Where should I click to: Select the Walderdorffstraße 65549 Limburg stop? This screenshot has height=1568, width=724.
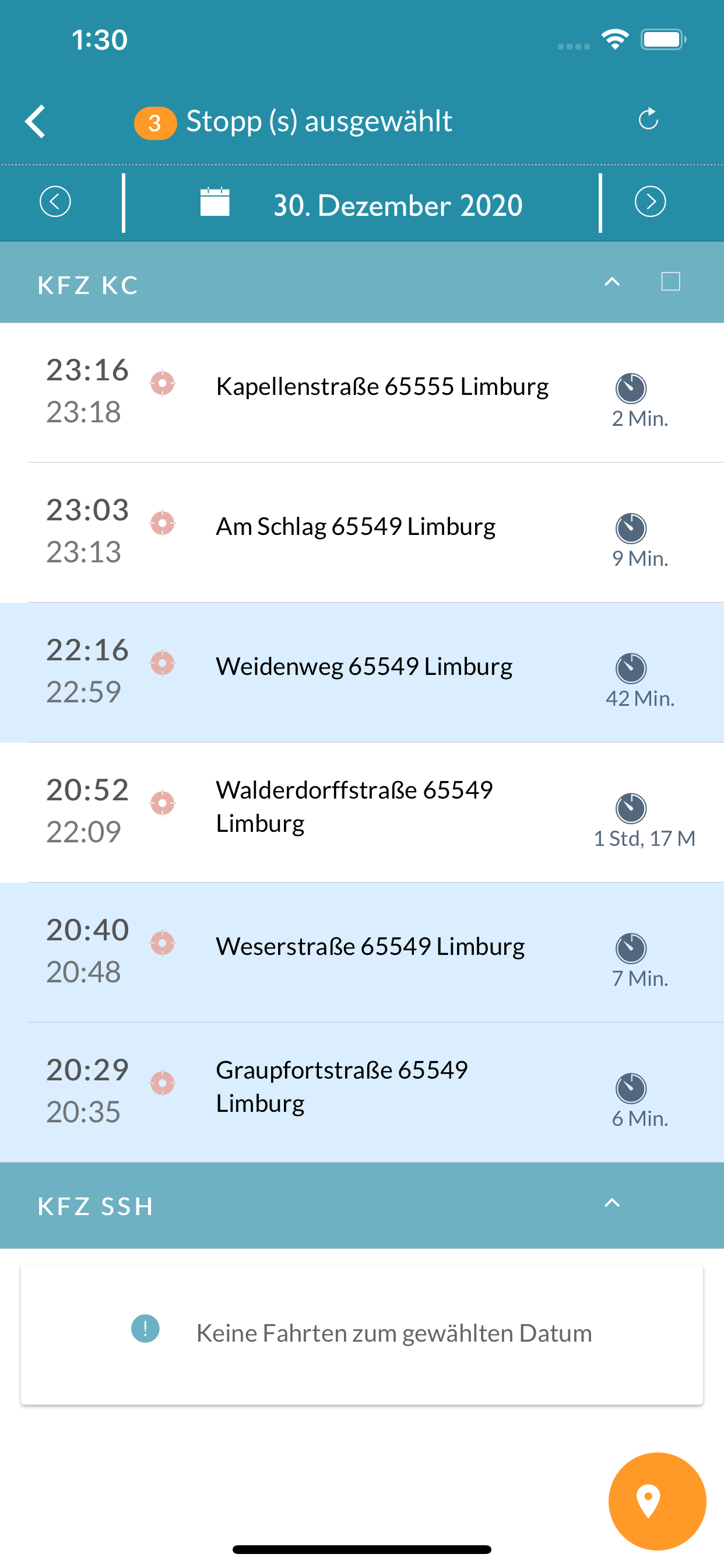click(x=362, y=813)
